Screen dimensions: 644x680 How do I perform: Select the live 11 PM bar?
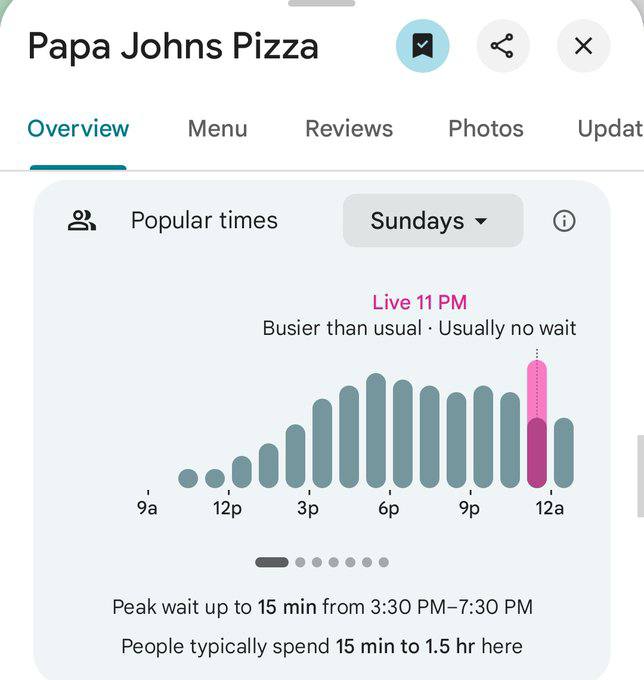(537, 425)
